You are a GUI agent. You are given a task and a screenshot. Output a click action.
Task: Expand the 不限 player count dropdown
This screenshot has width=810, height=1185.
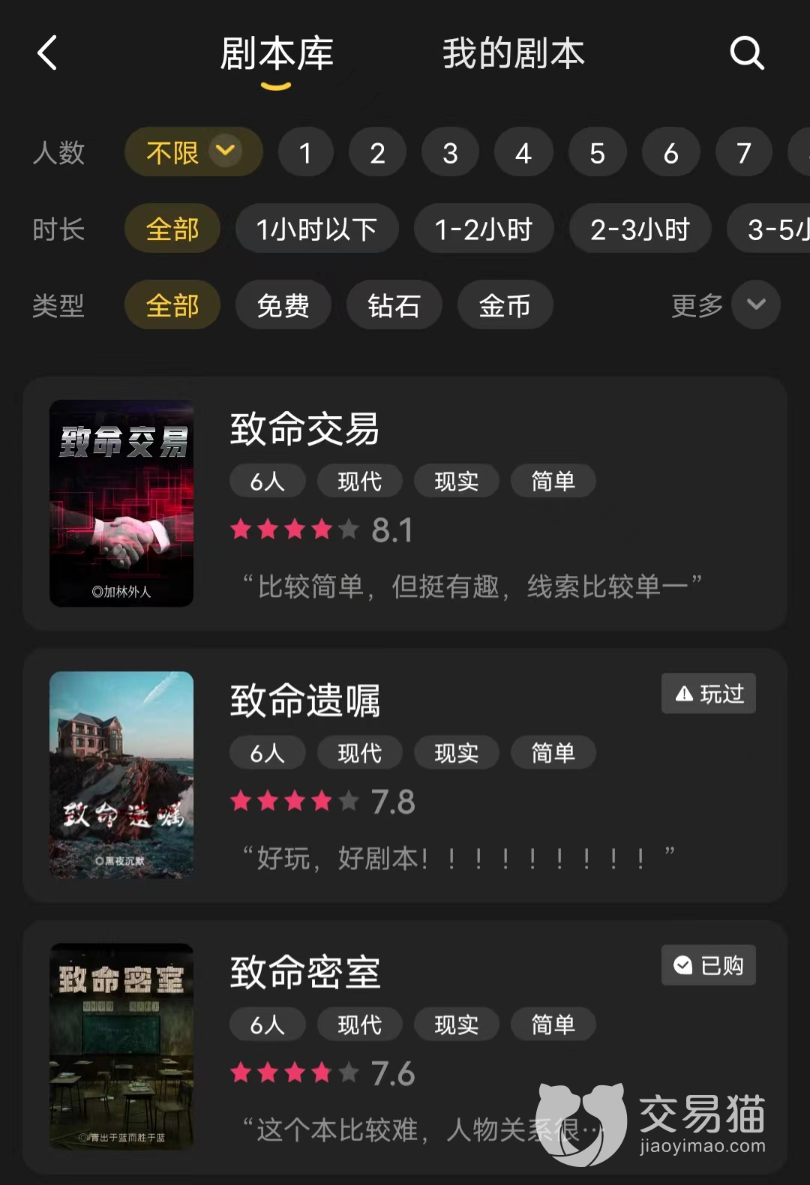click(193, 152)
